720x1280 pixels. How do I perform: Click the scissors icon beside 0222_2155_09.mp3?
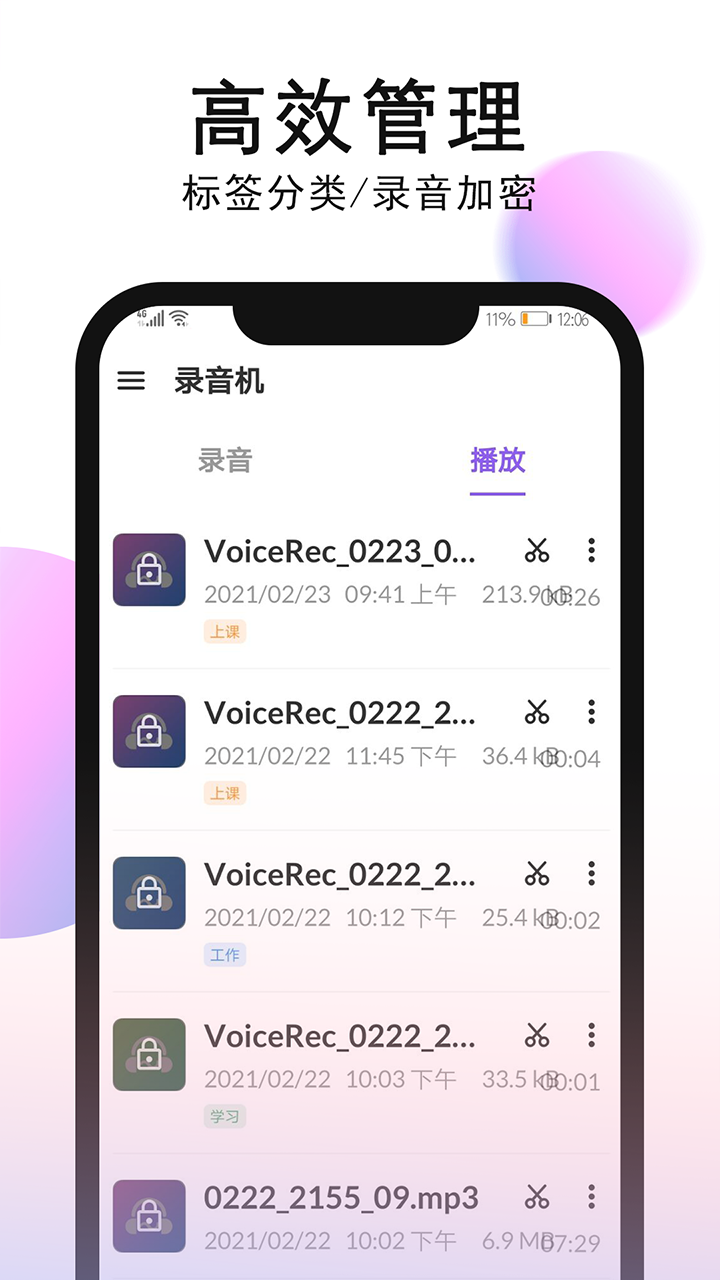click(x=538, y=1196)
